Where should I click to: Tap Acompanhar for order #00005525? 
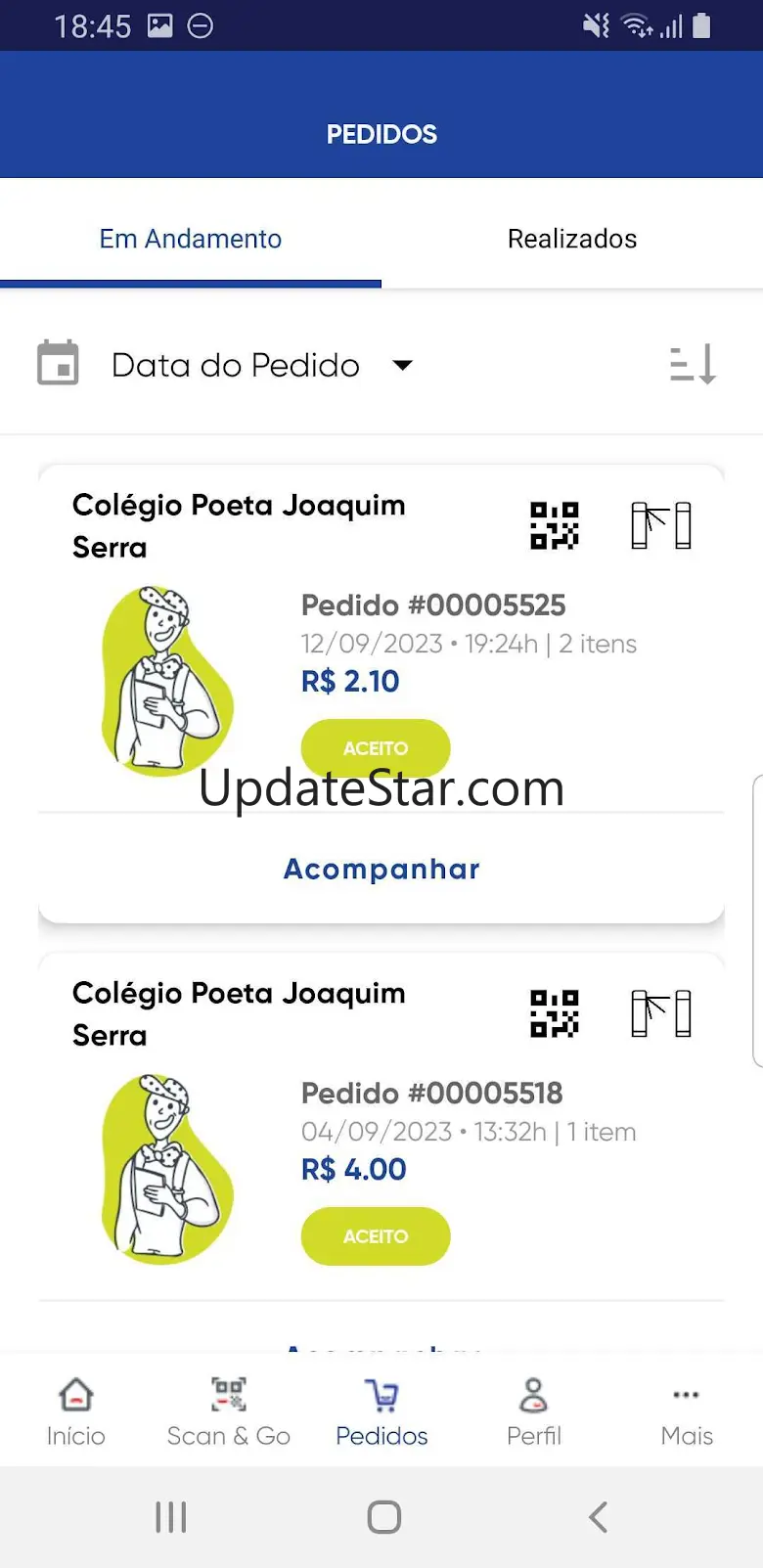[381, 869]
